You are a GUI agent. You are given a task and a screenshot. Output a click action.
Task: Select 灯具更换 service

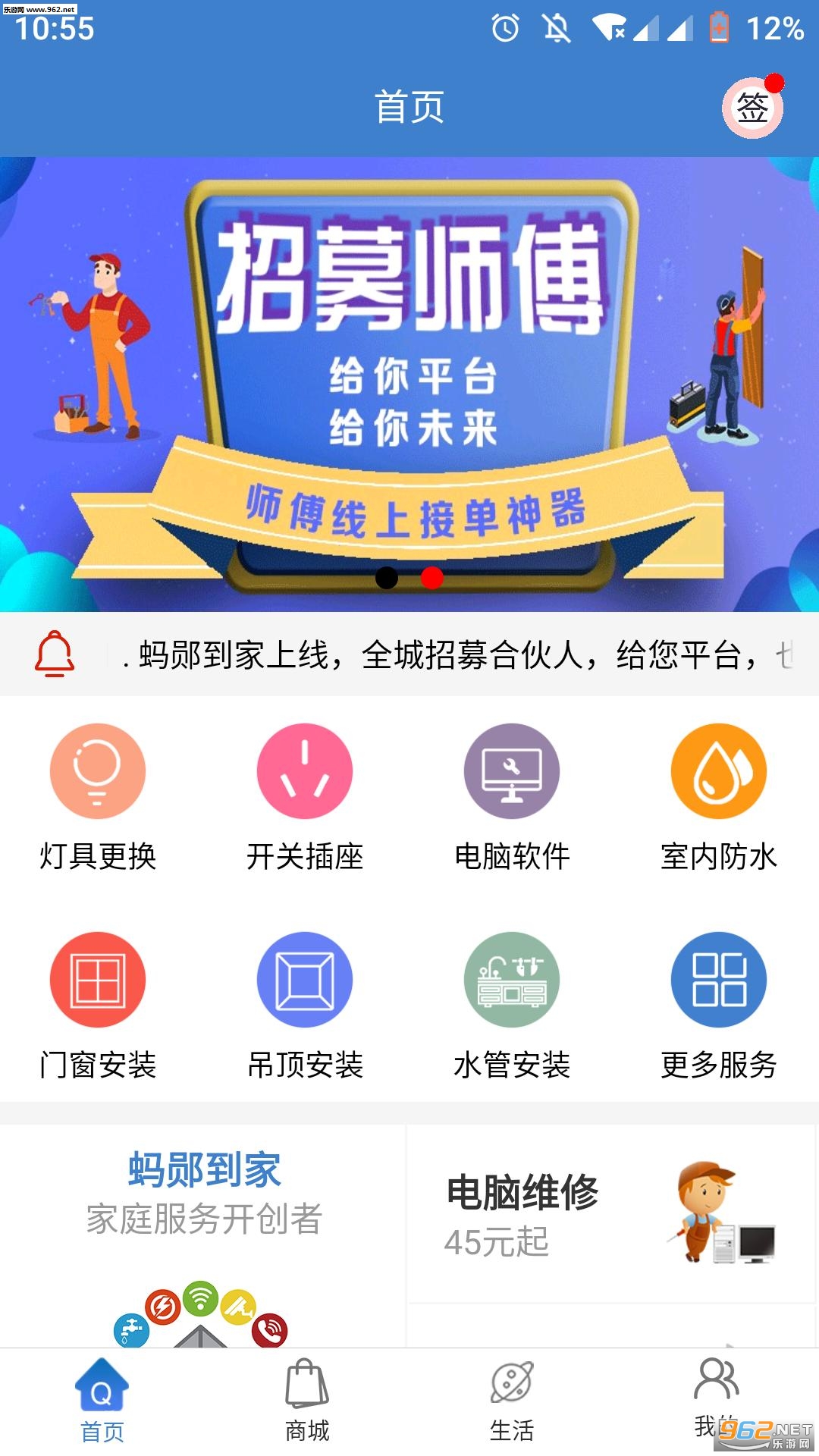98,796
